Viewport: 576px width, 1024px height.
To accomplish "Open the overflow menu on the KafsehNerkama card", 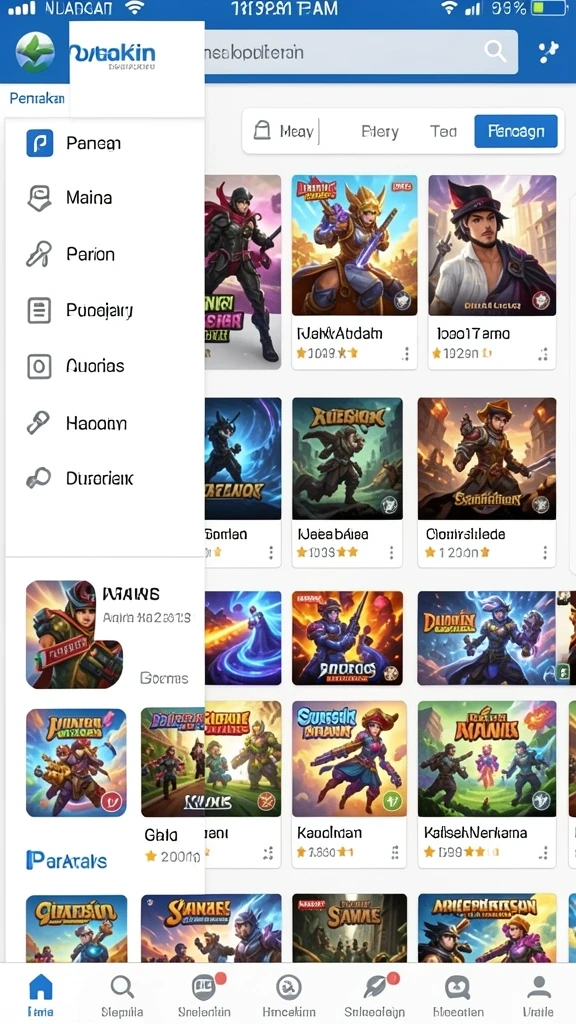I will (x=543, y=852).
